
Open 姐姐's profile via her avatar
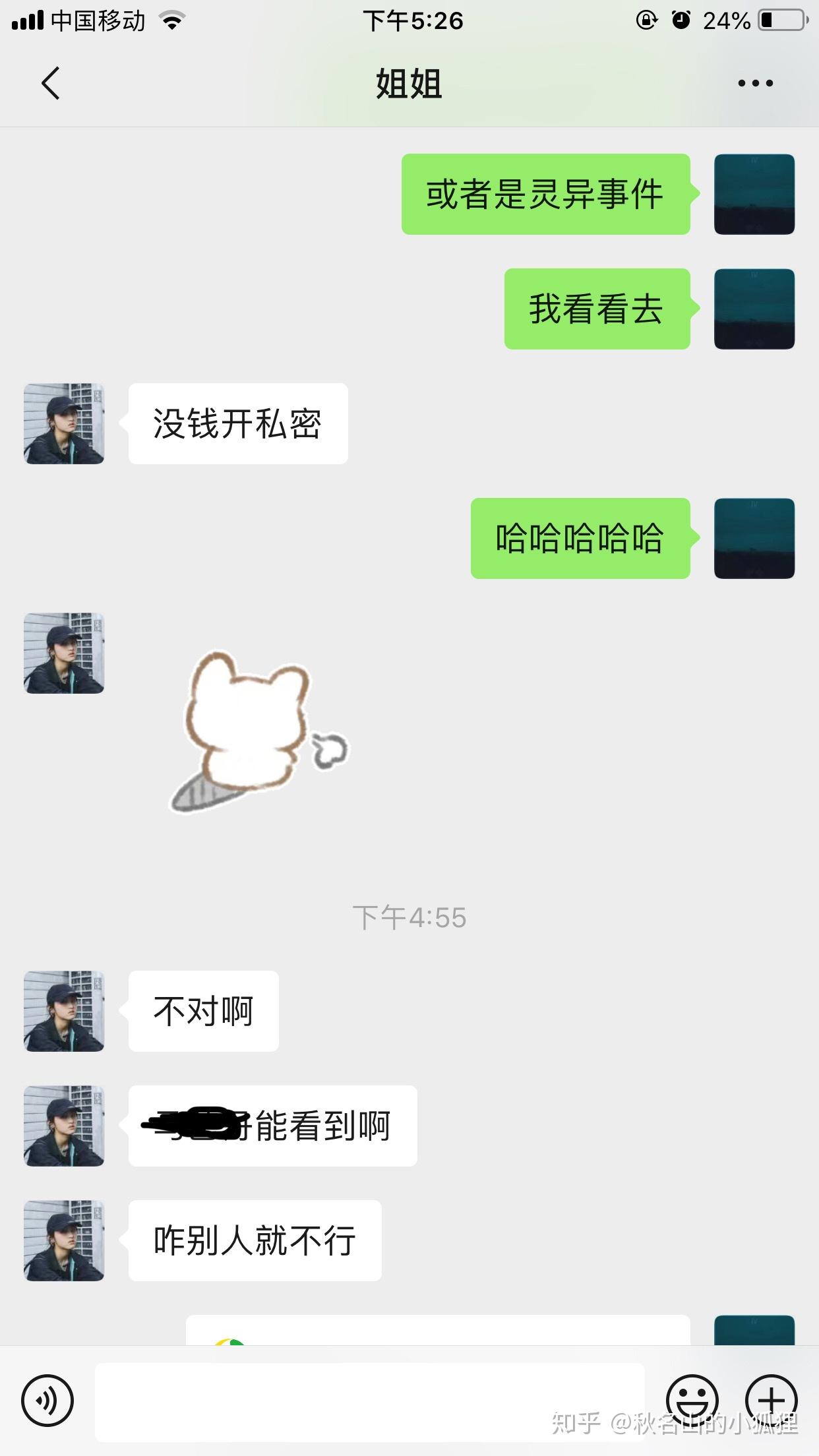pos(63,423)
